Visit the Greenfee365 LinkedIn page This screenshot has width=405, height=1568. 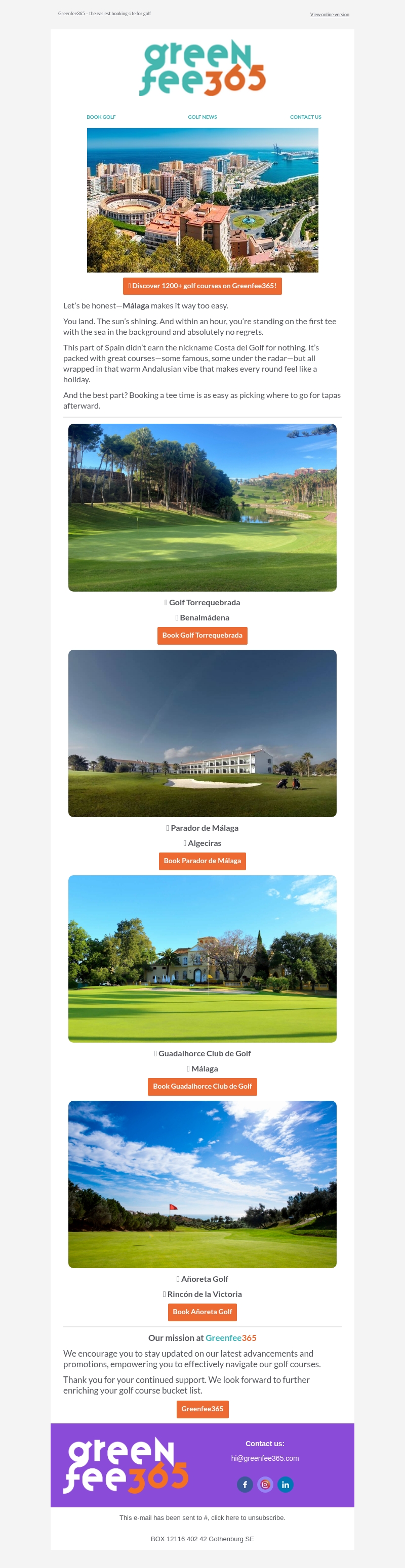(x=285, y=1485)
